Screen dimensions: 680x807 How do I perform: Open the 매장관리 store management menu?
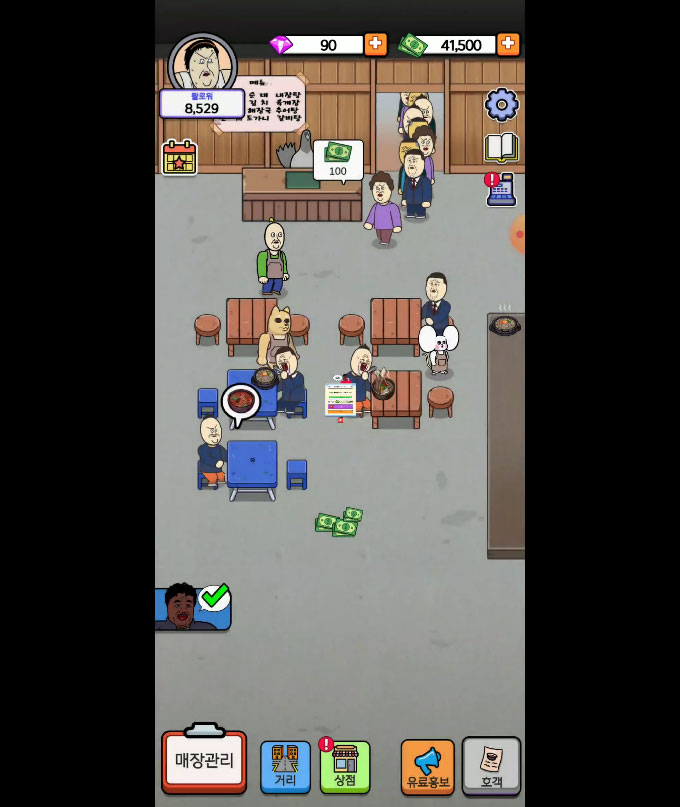point(204,761)
